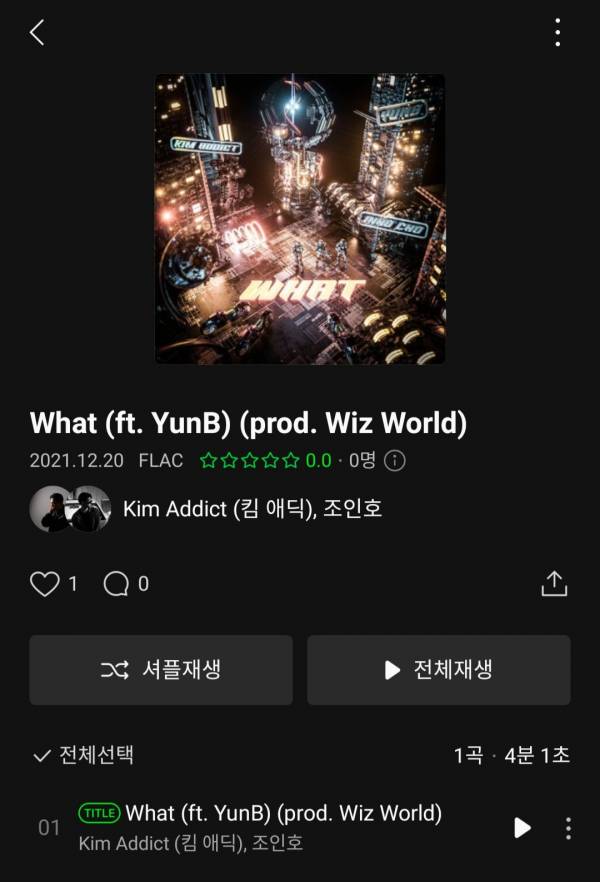Viewport: 600px width, 882px height.
Task: Start 전체재생 play all
Action: point(438,670)
